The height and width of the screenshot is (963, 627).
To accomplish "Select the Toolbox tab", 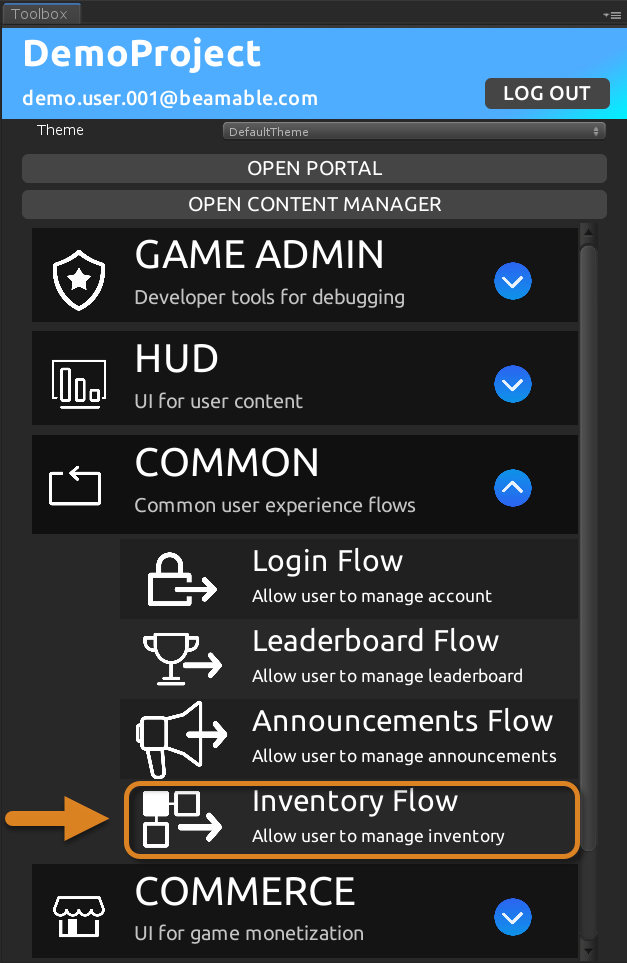I will pyautogui.click(x=40, y=14).
